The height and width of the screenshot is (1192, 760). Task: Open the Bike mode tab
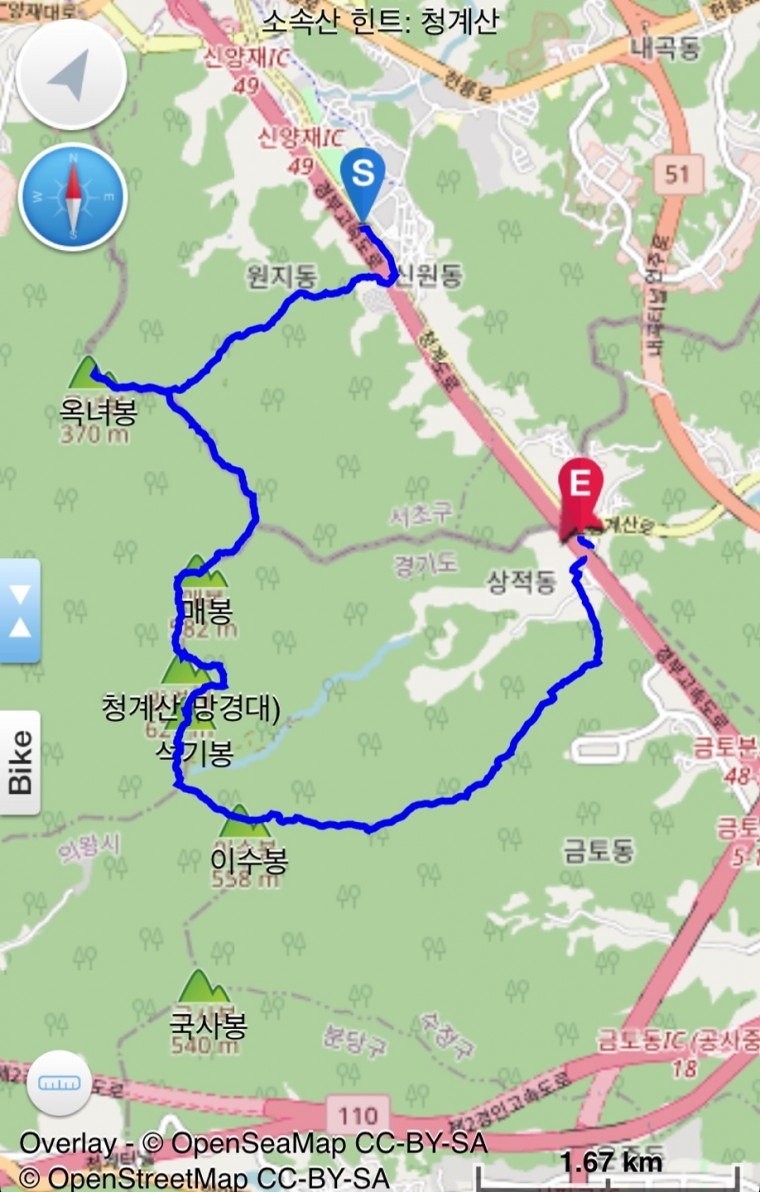coord(19,762)
